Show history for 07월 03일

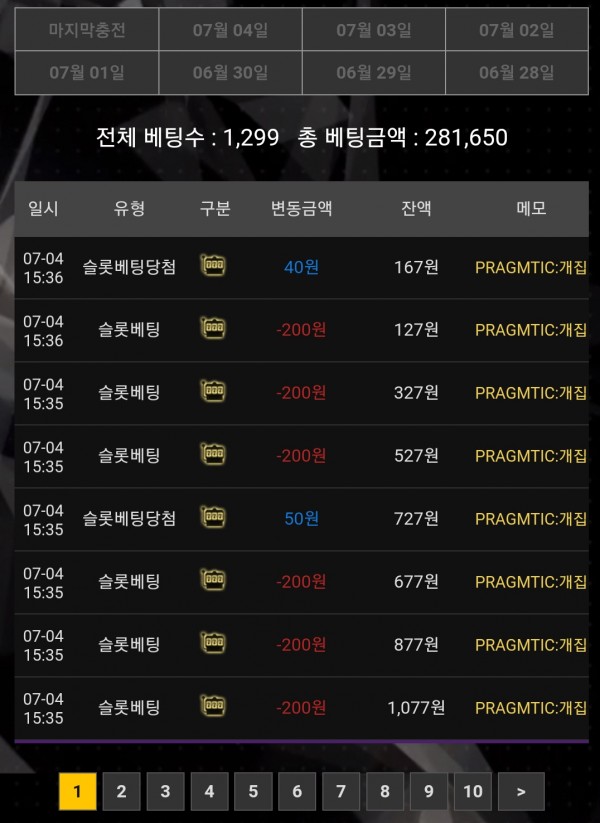374,30
